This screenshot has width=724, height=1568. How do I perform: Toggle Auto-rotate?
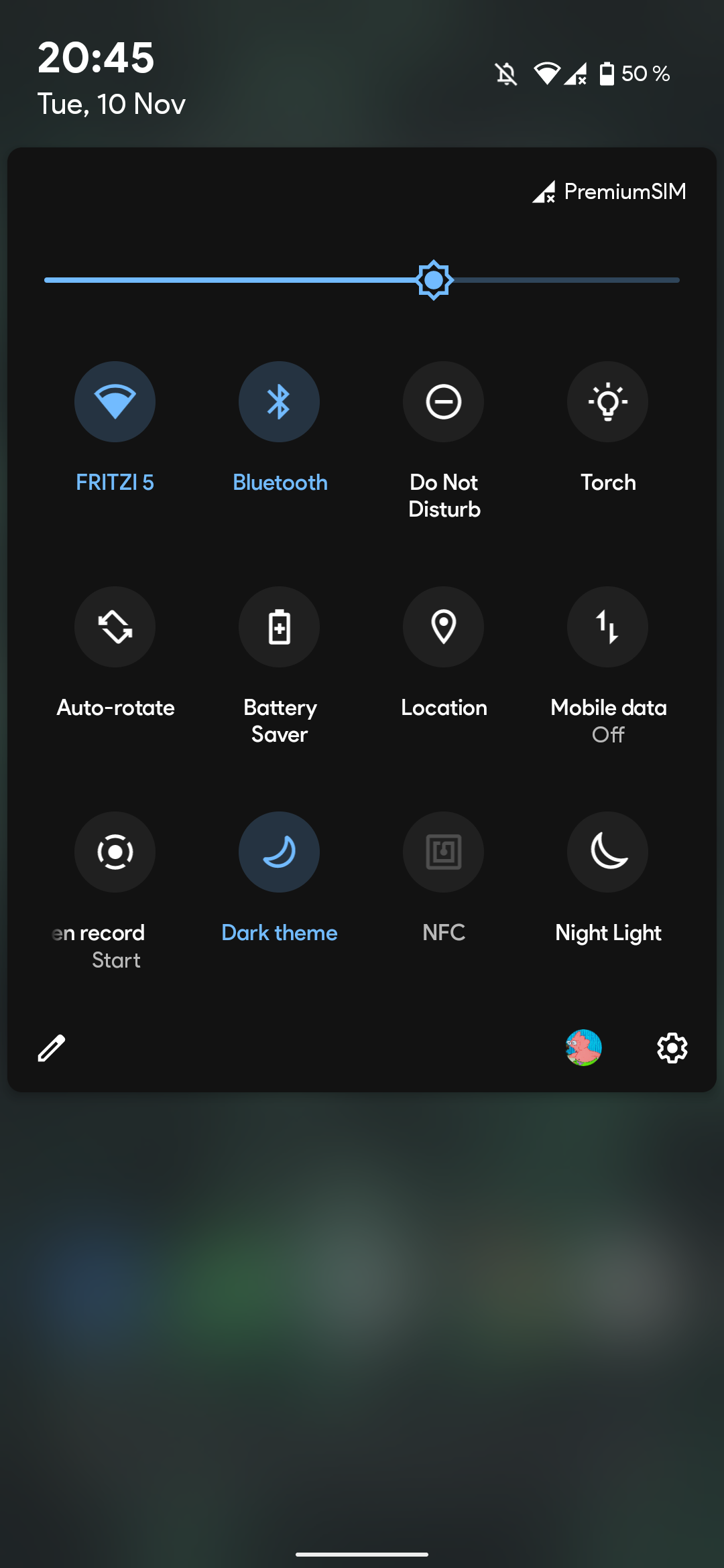point(115,627)
